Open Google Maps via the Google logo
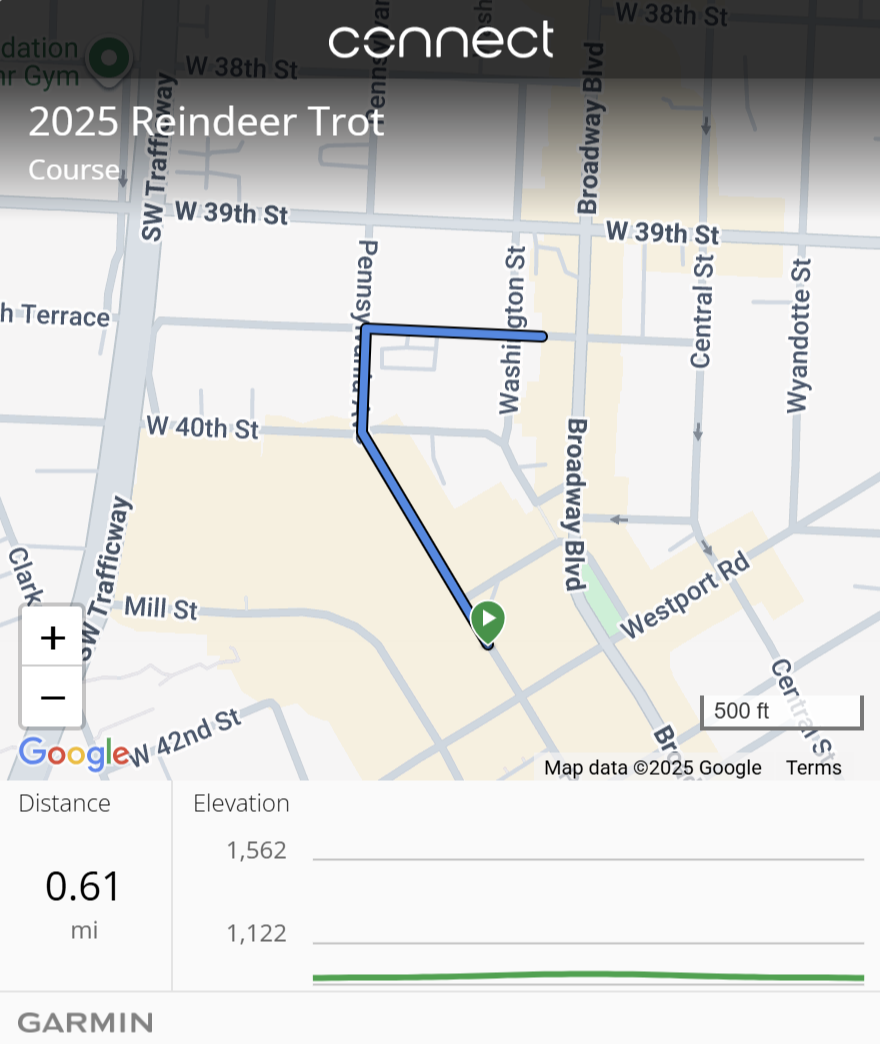 (x=73, y=754)
